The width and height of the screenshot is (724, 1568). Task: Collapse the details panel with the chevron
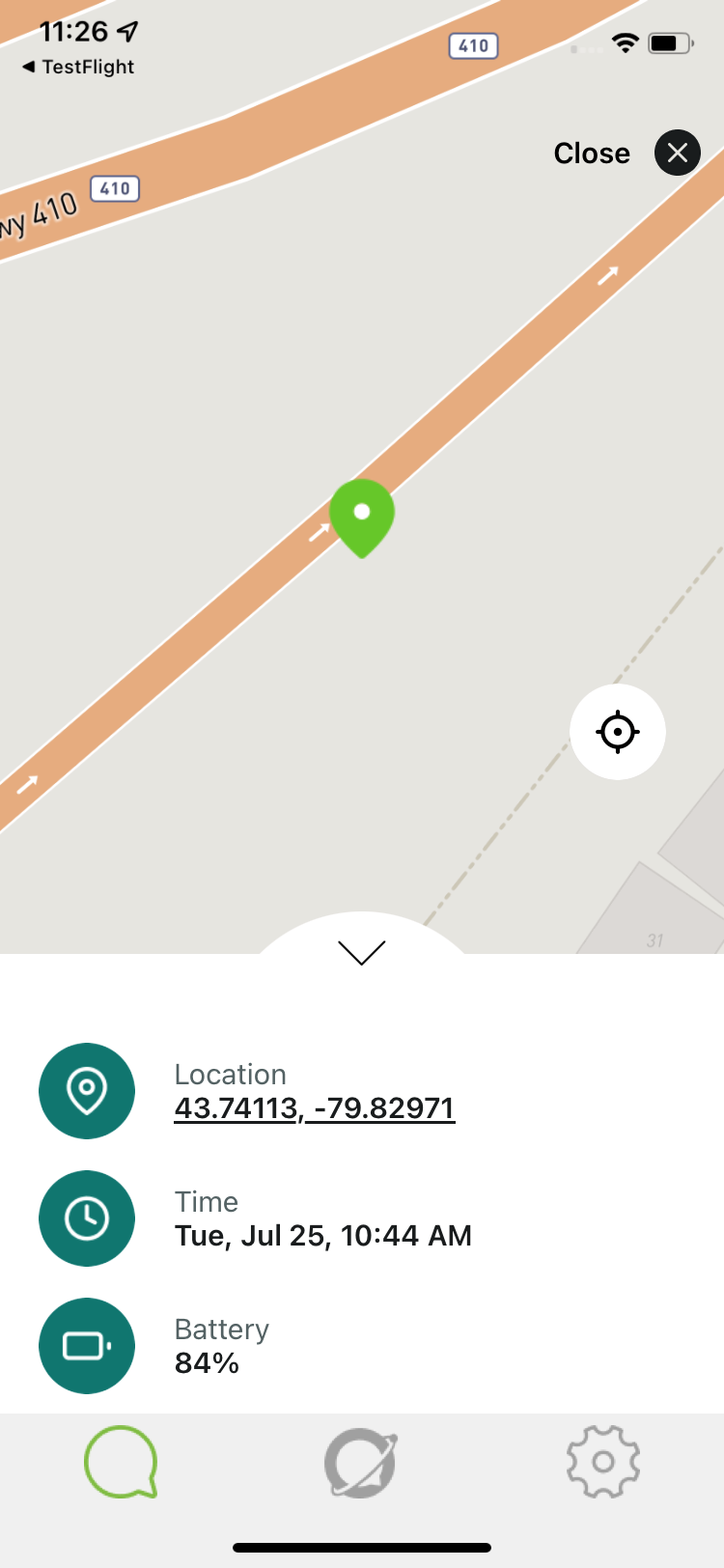coord(362,952)
